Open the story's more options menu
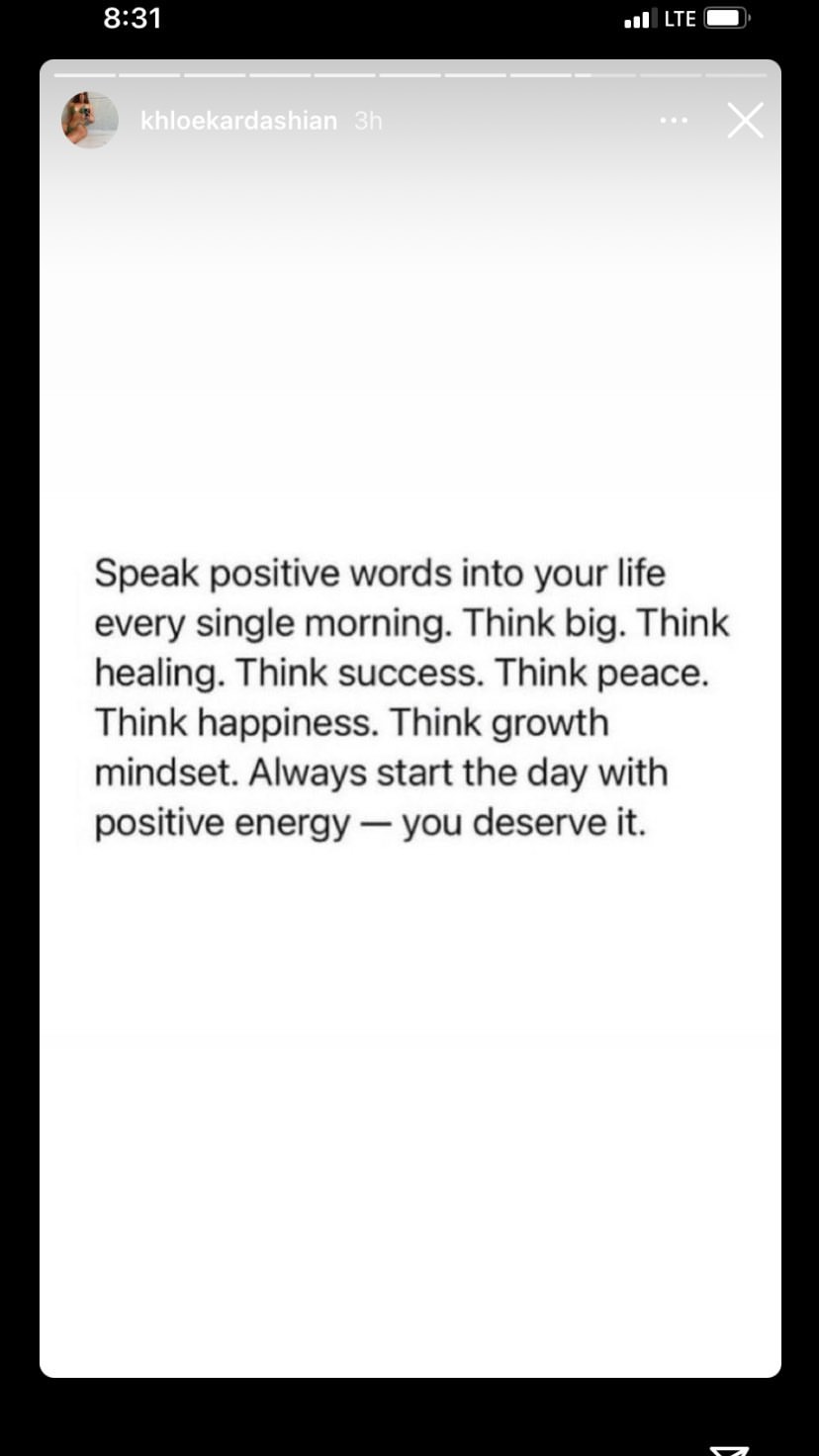 coord(674,121)
